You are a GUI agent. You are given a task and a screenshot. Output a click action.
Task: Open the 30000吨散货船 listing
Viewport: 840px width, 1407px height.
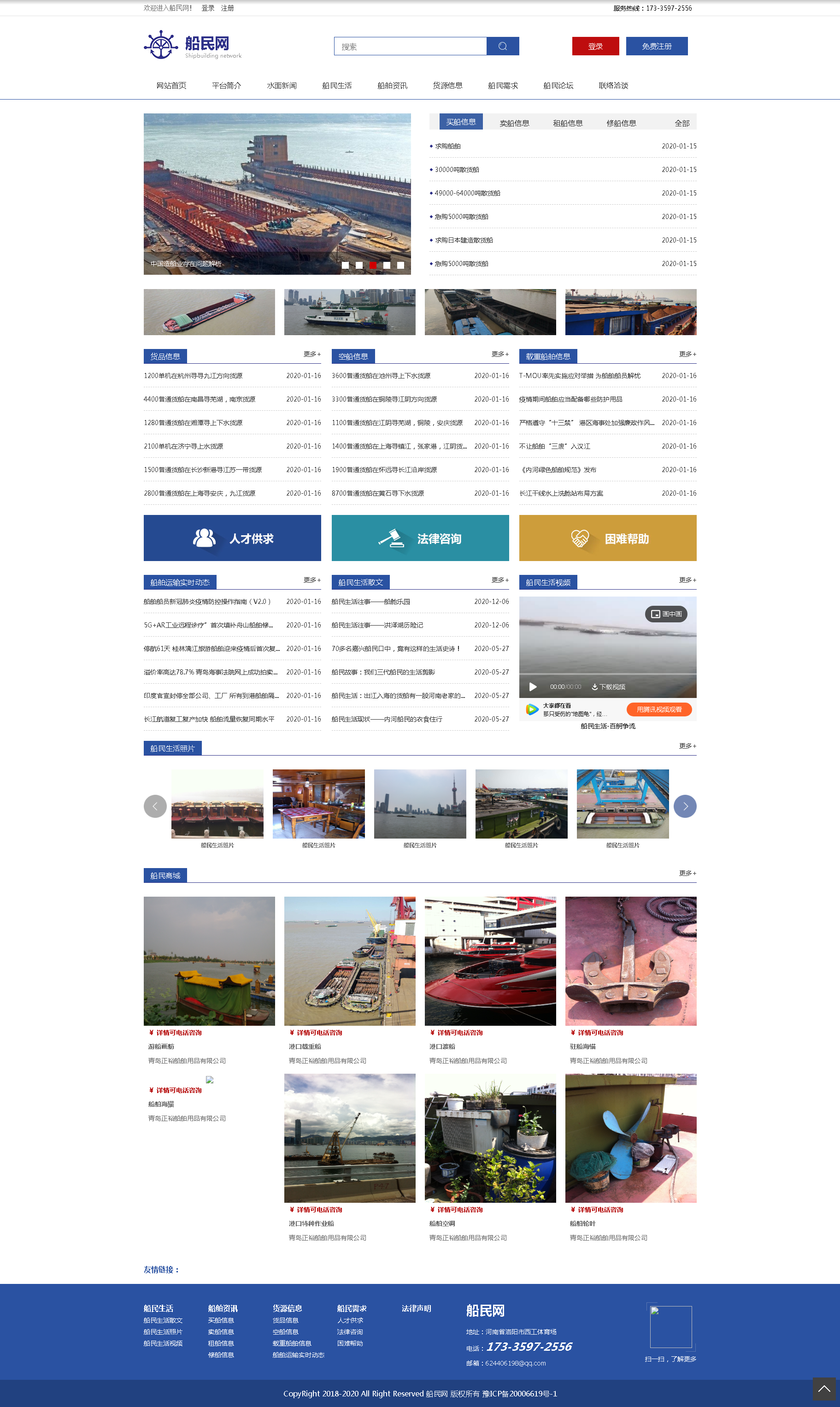457,170
